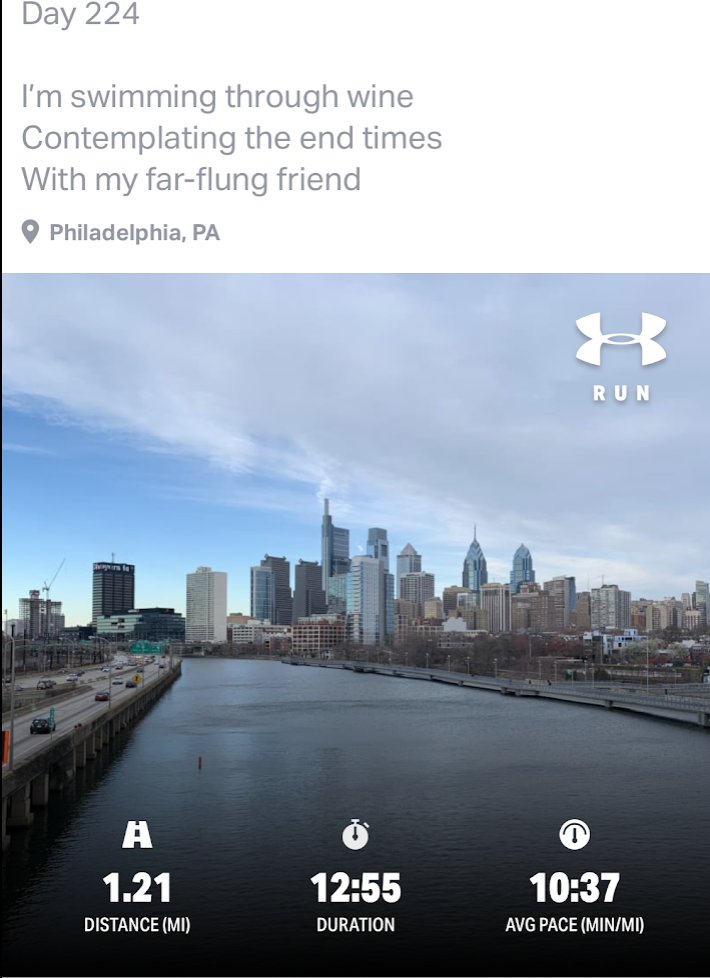Viewport: 710px width, 978px height.
Task: Open the run photo of the skyline
Action: (x=356, y=624)
